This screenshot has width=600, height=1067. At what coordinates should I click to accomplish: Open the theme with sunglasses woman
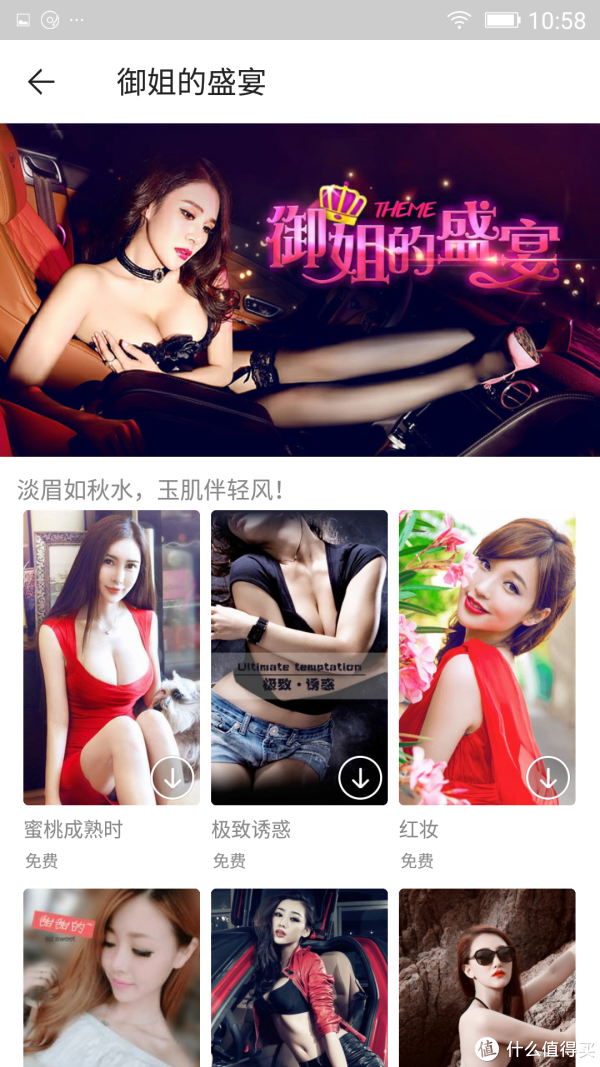pos(486,975)
